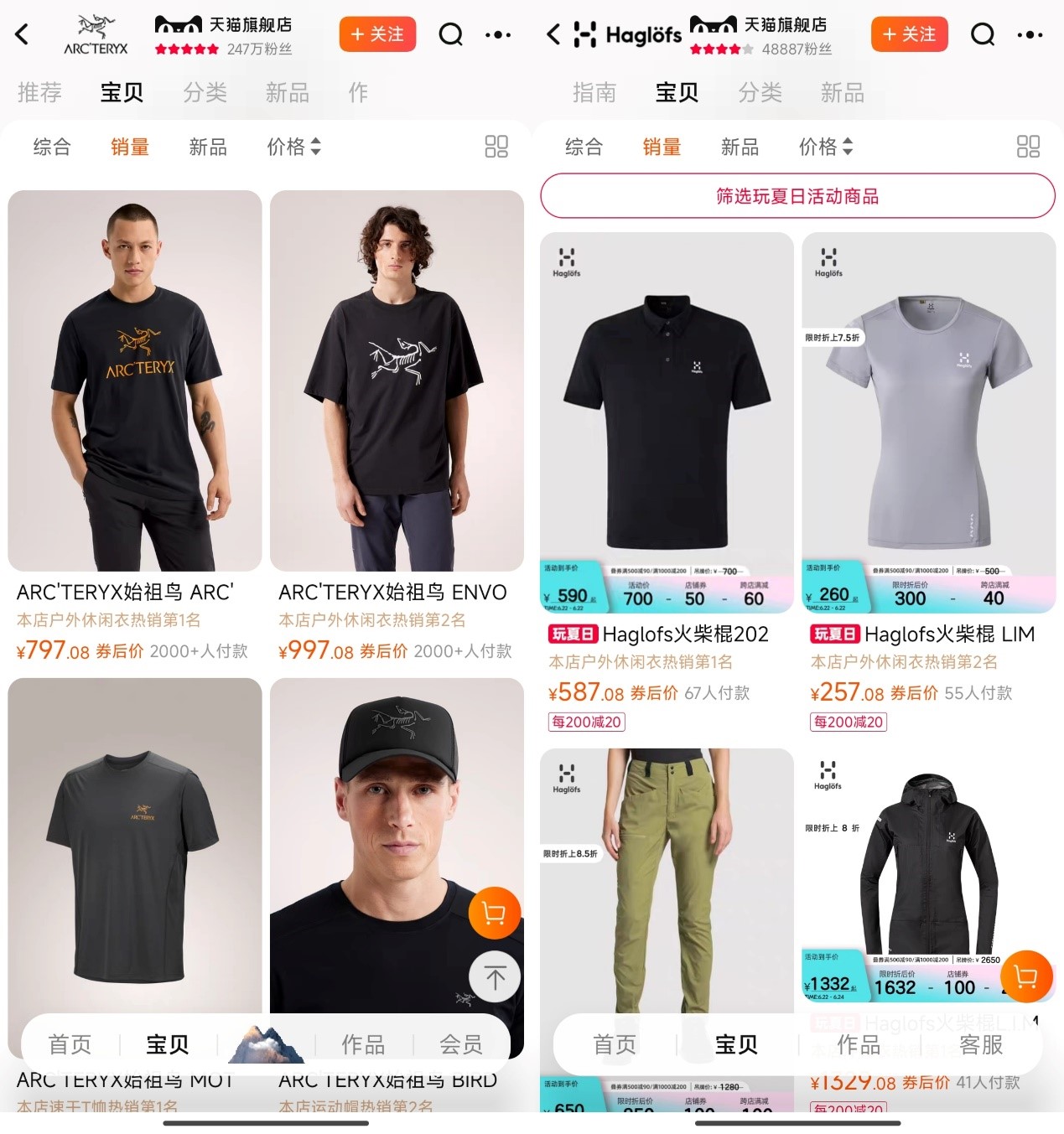Tap the back-to-top arrow icon
Image resolution: width=1064 pixels, height=1134 pixels.
[x=494, y=976]
